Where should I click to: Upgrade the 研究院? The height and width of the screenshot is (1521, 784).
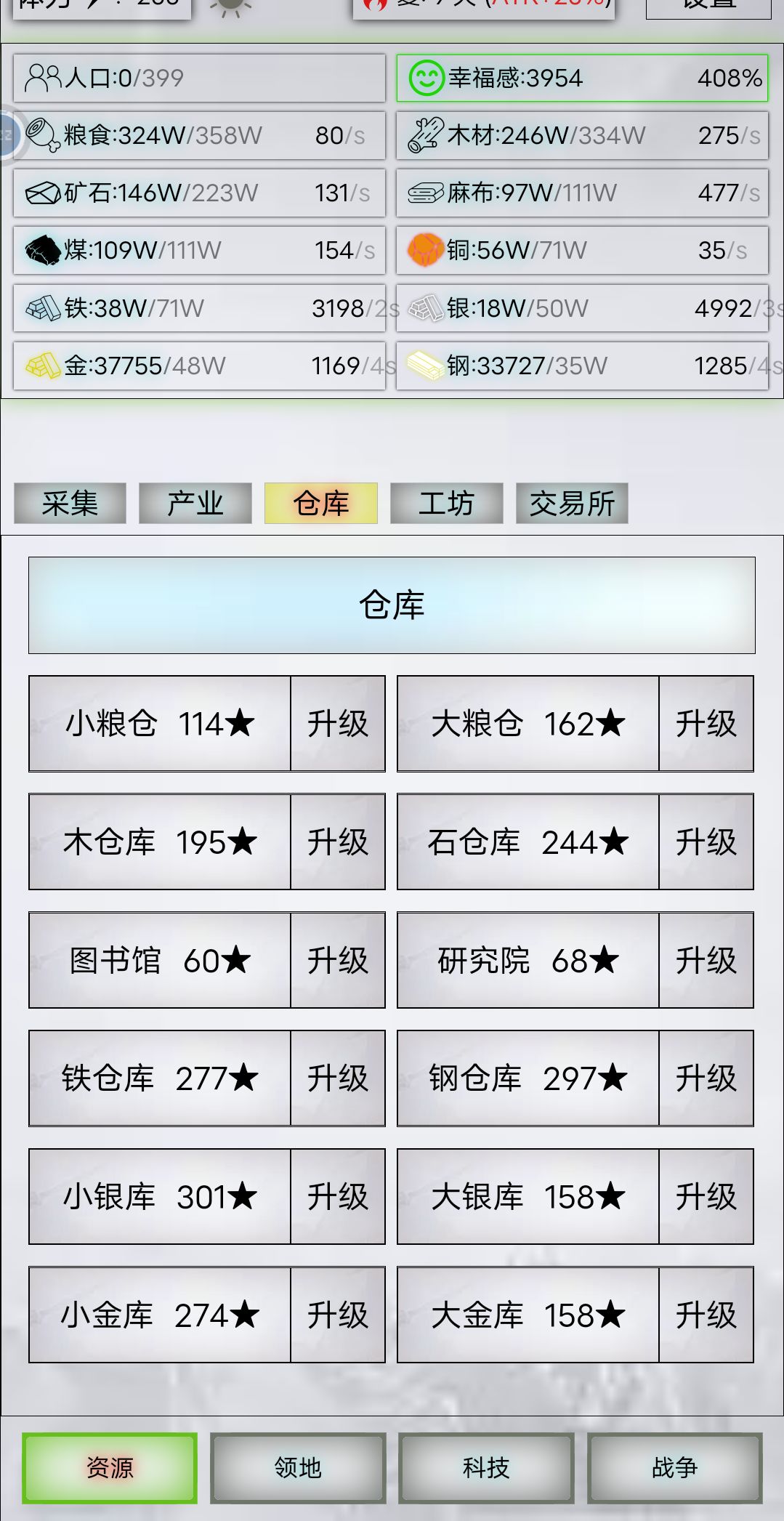[x=706, y=961]
